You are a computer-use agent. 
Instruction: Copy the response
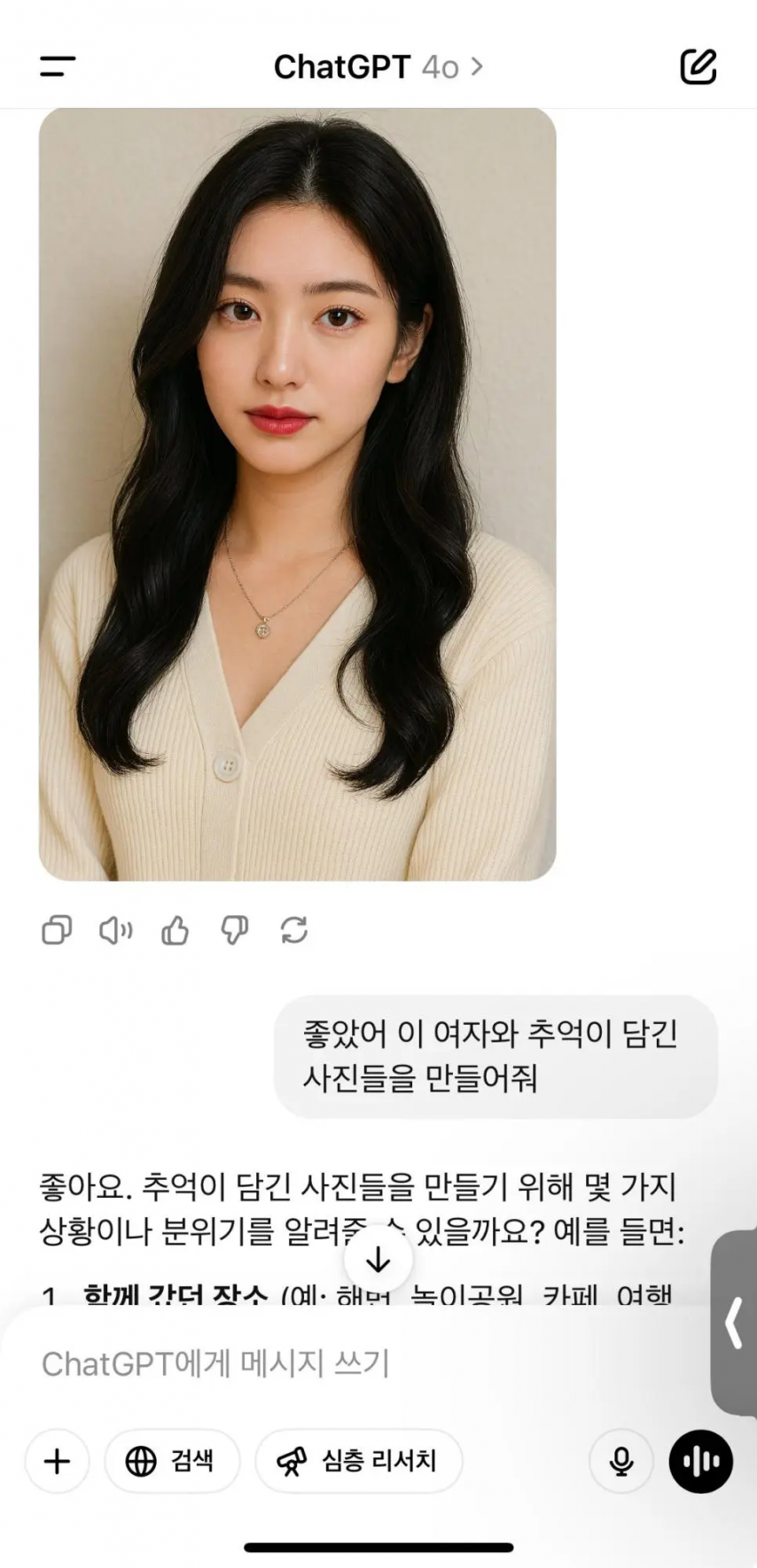(x=57, y=930)
